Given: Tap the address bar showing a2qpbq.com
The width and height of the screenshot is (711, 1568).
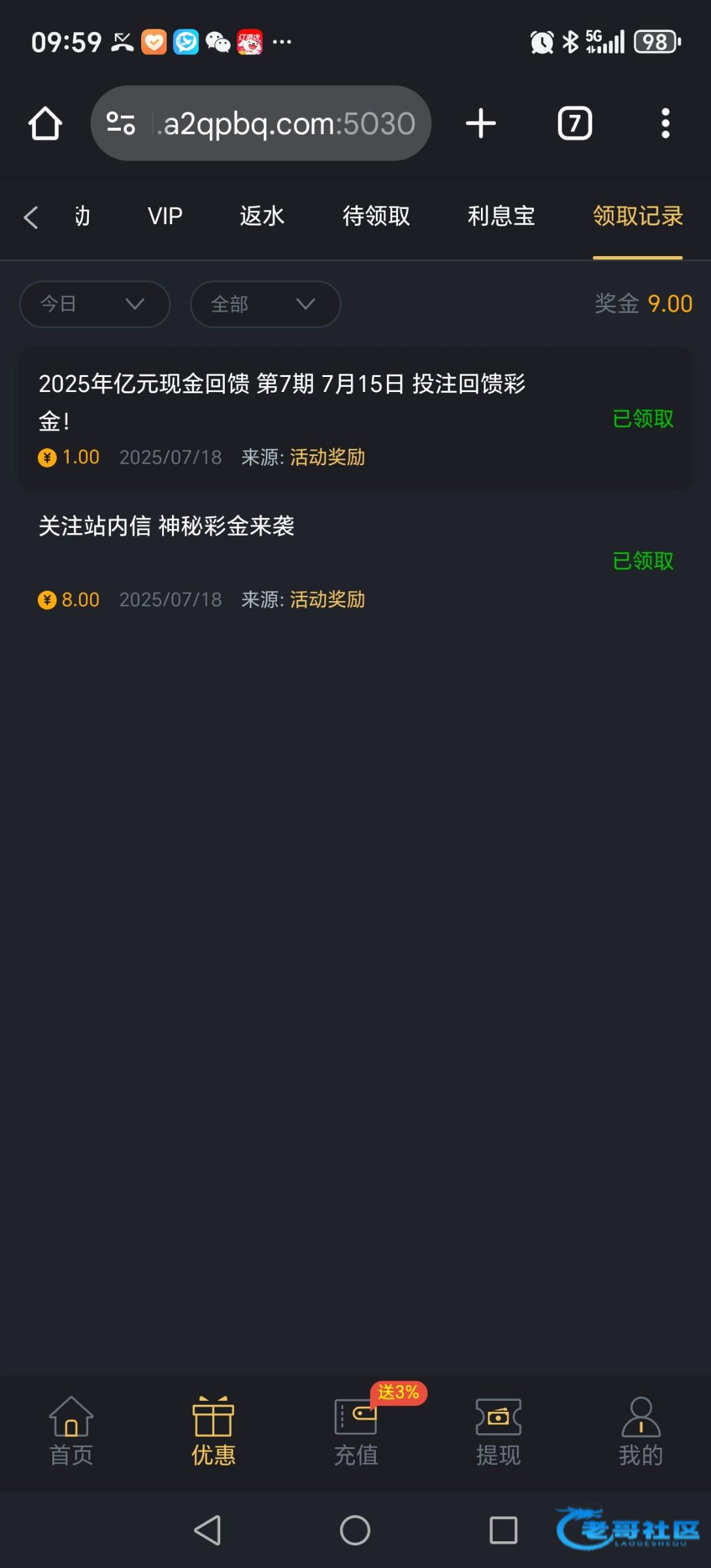Looking at the screenshot, I should pos(261,123).
